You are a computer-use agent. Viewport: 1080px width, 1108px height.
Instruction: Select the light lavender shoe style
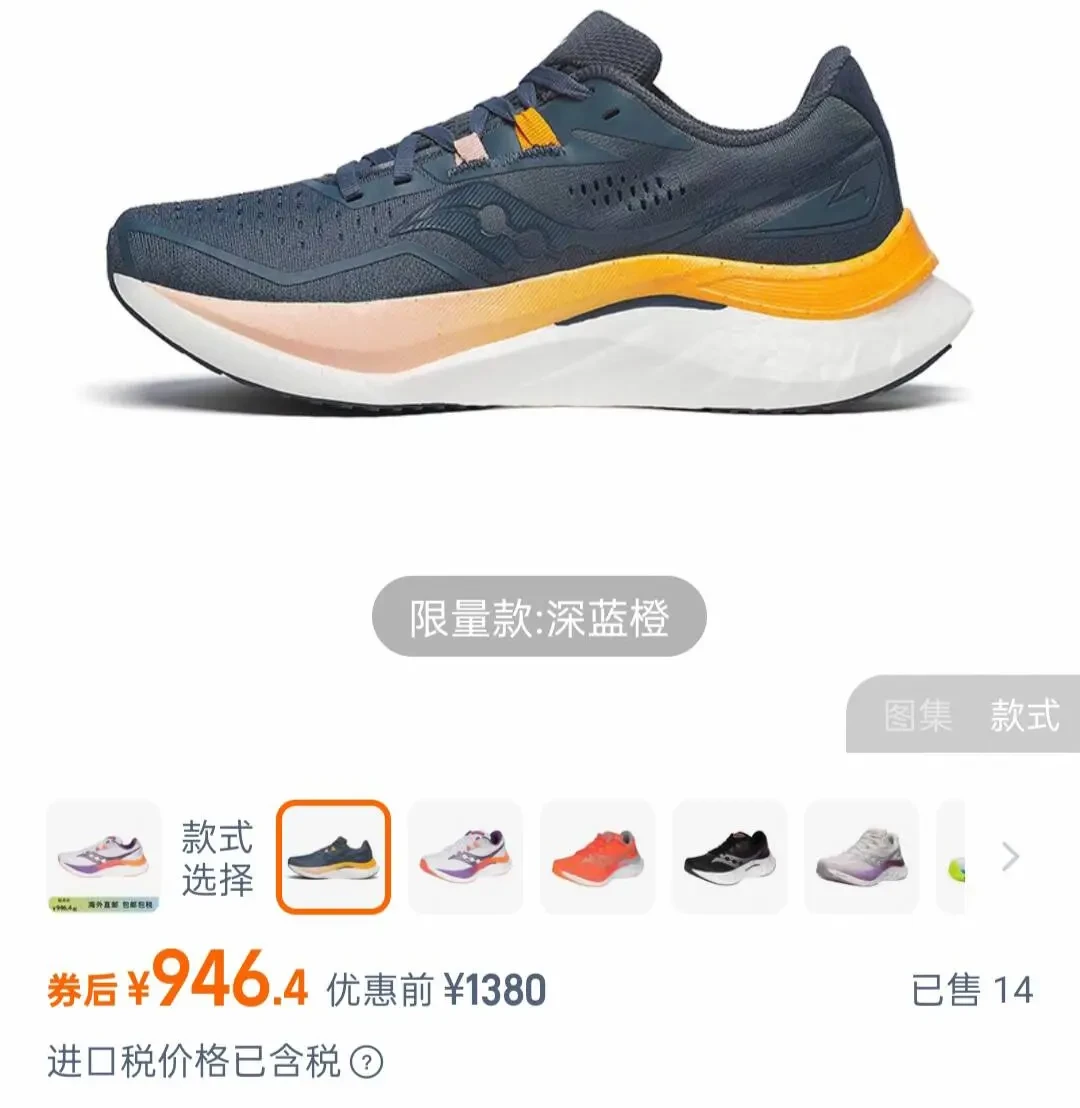861,857
